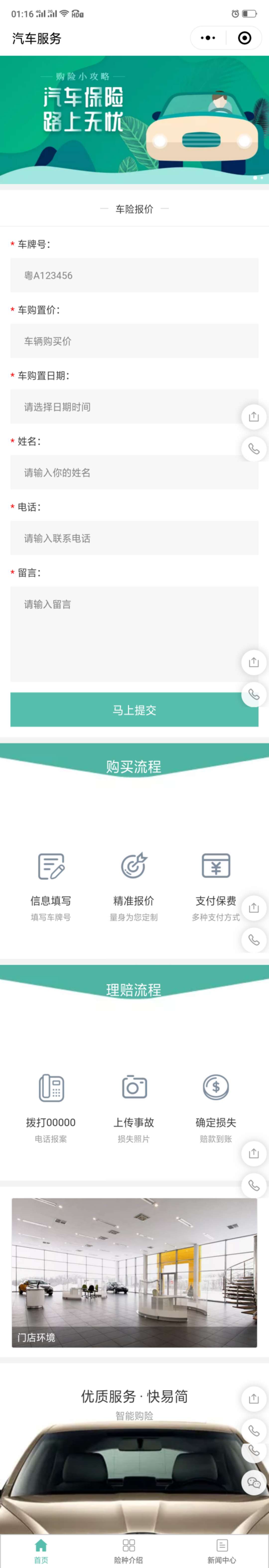Switch to the 新闻中心 tab
The image size is (269, 1568).
point(222,1551)
